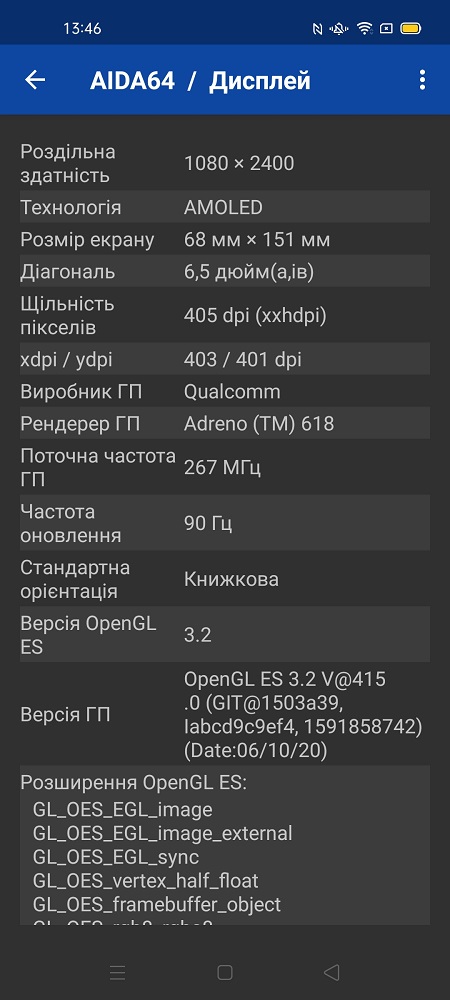This screenshot has width=450, height=1000.
Task: Open recent apps from navigation bar
Action: coord(117,972)
